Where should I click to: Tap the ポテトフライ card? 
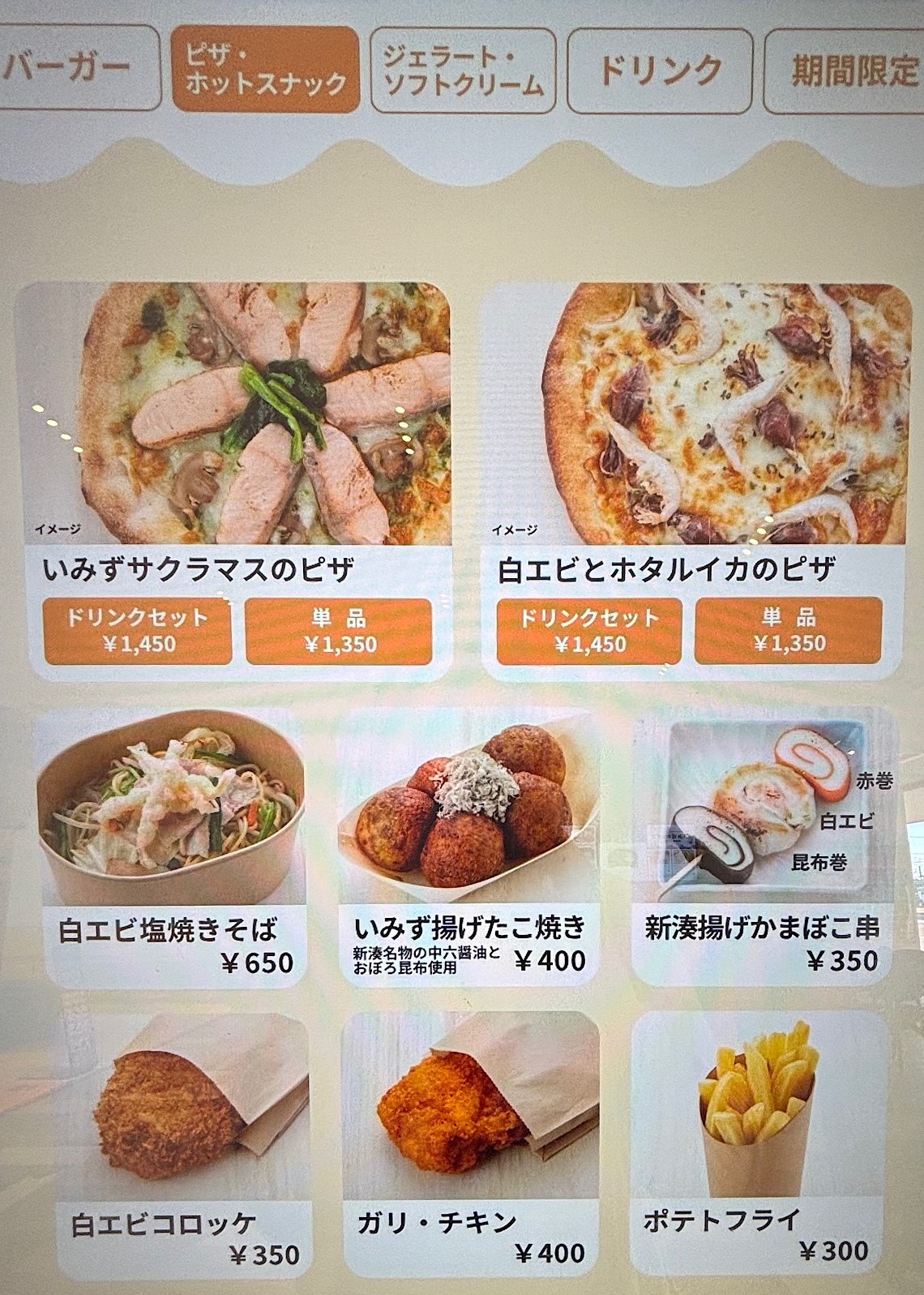coord(755,1143)
